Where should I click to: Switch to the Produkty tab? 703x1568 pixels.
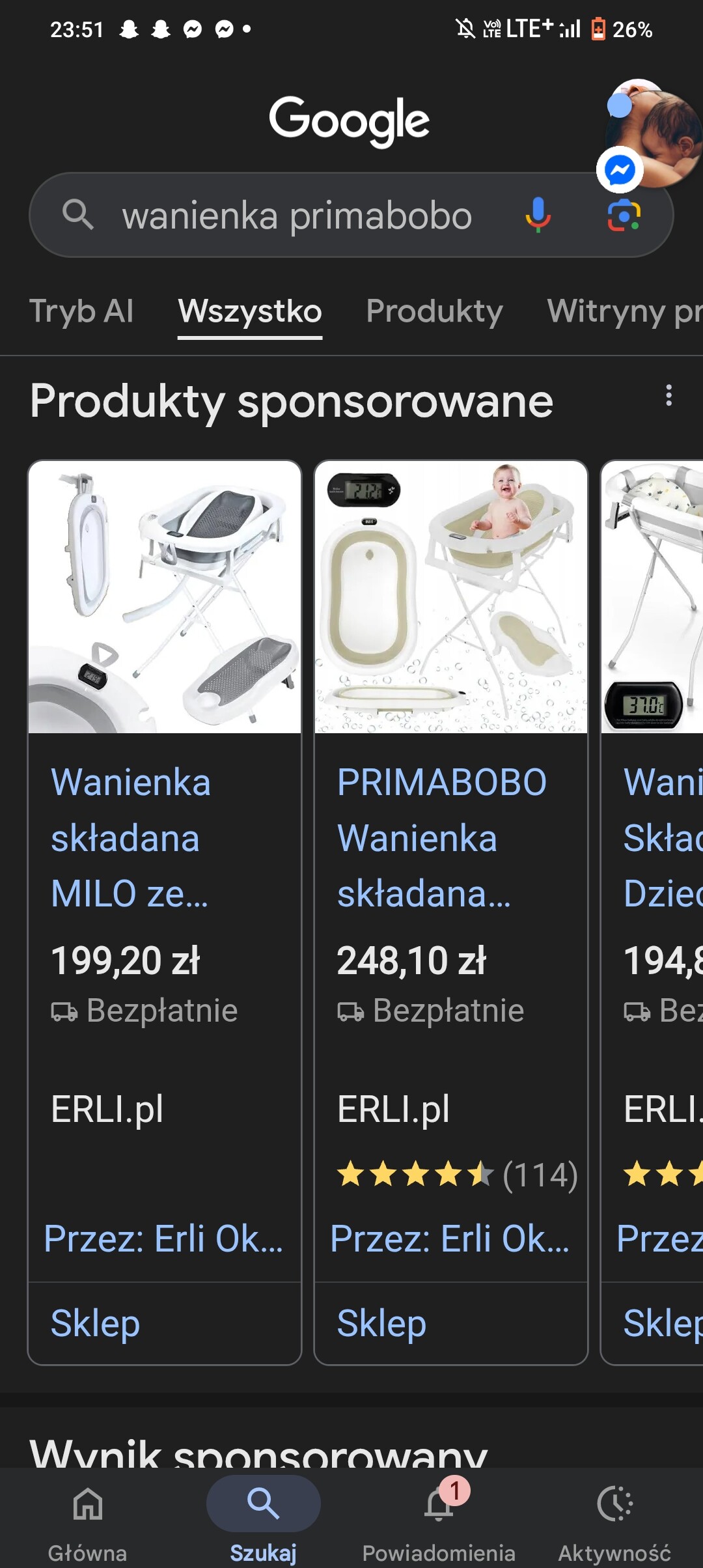click(x=434, y=311)
